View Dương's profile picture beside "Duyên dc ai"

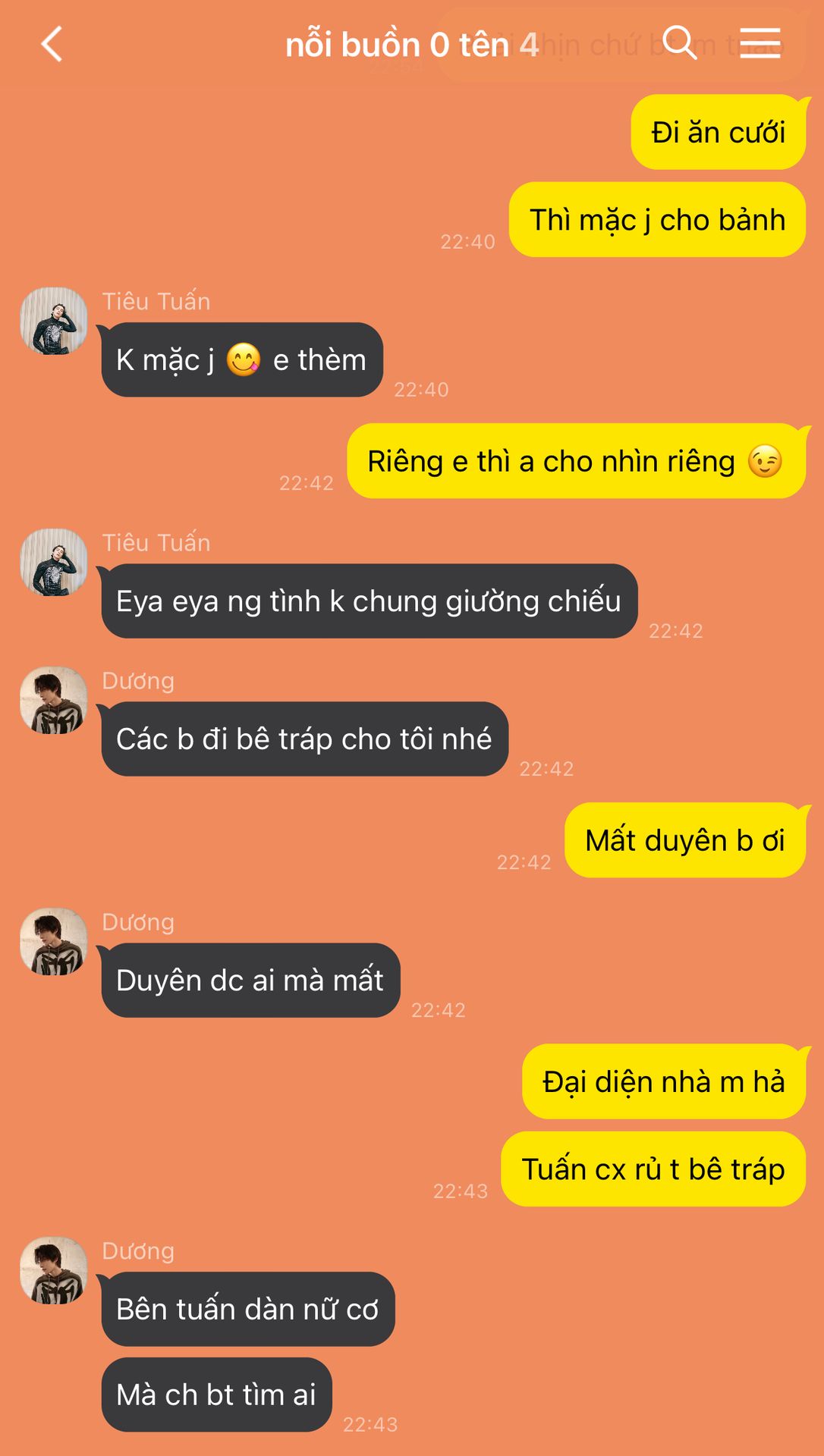54,941
